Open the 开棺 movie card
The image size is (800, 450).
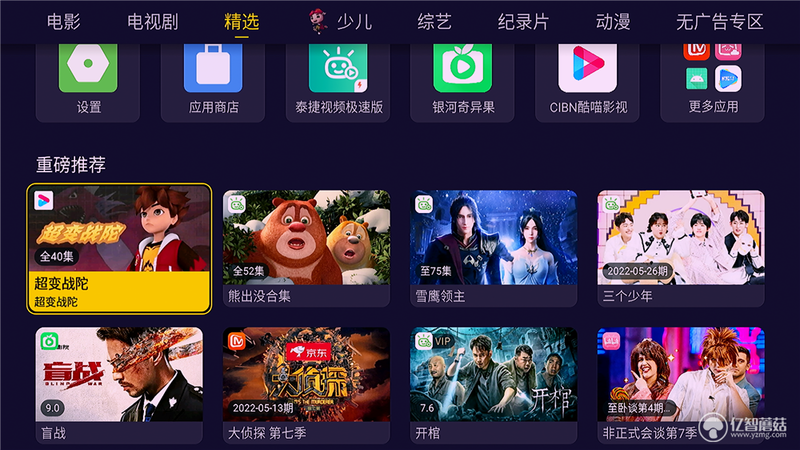(x=494, y=384)
